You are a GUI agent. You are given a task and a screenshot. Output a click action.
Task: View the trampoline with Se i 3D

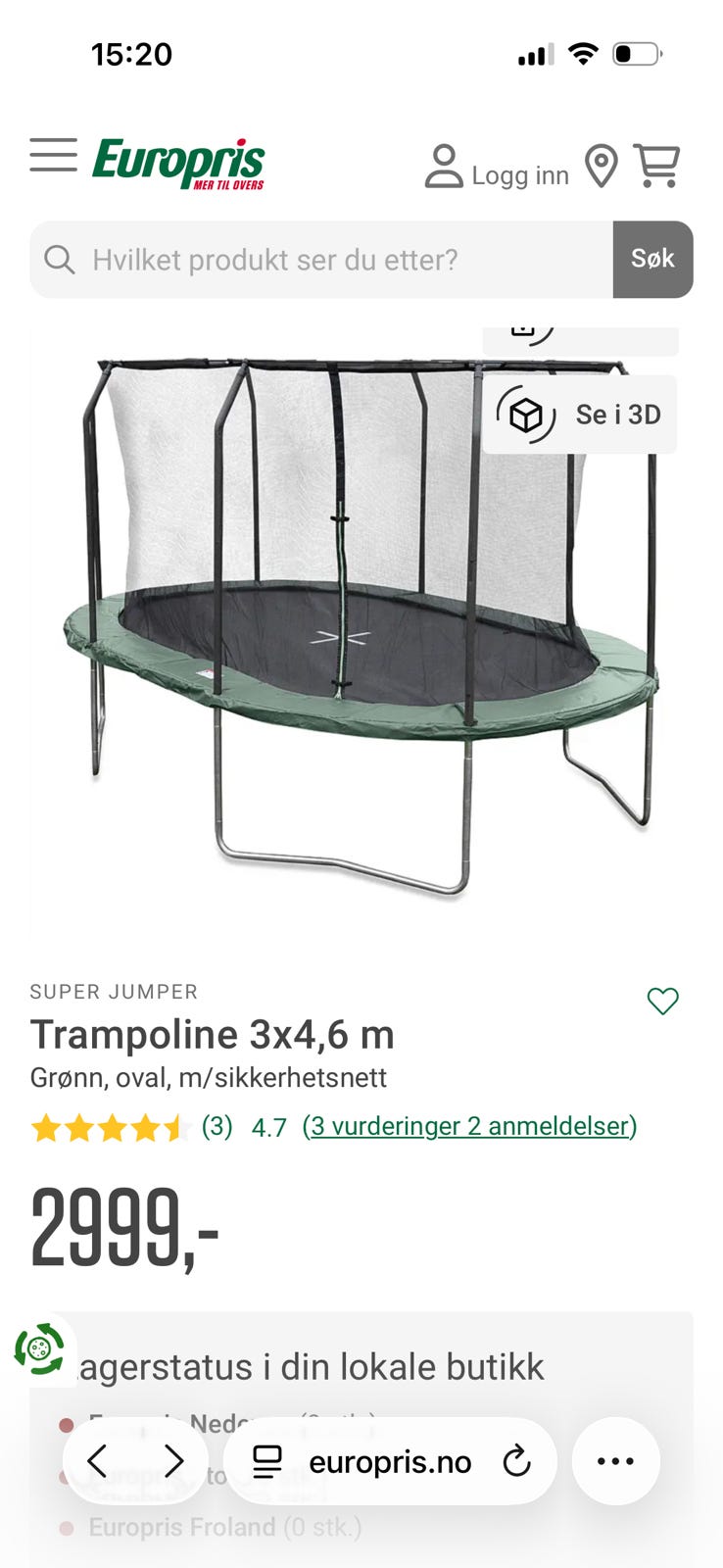(x=580, y=415)
